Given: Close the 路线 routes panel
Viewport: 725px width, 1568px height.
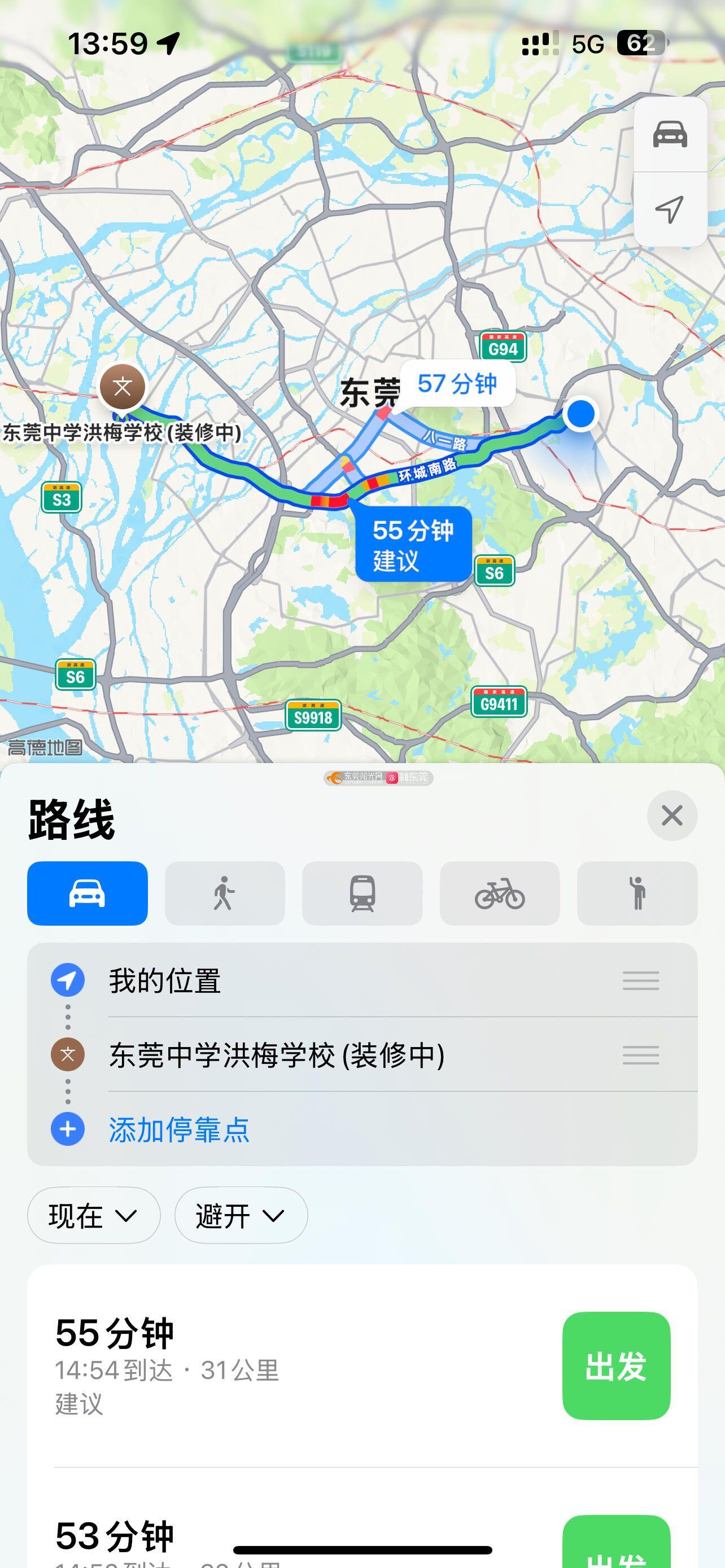Looking at the screenshot, I should click(x=671, y=815).
